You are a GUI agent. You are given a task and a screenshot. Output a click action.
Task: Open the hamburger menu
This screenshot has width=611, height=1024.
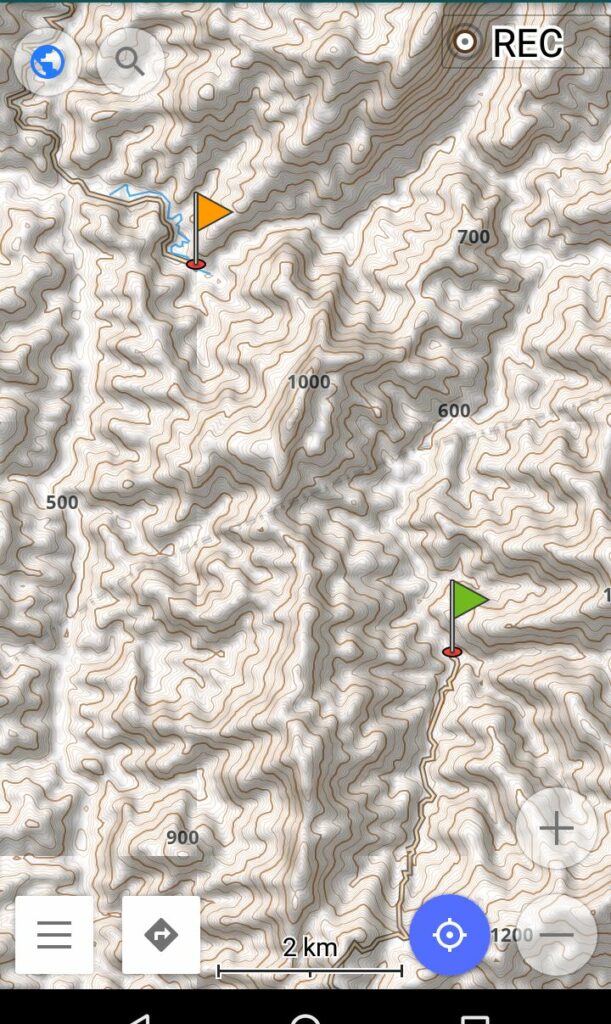click(x=54, y=935)
